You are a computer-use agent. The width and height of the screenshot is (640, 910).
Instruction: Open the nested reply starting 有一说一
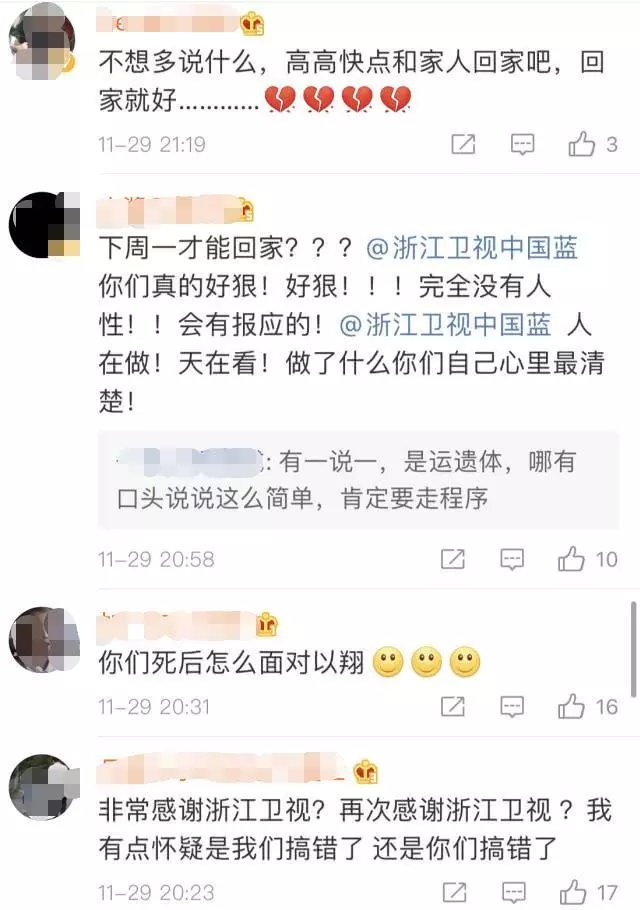coord(358,479)
